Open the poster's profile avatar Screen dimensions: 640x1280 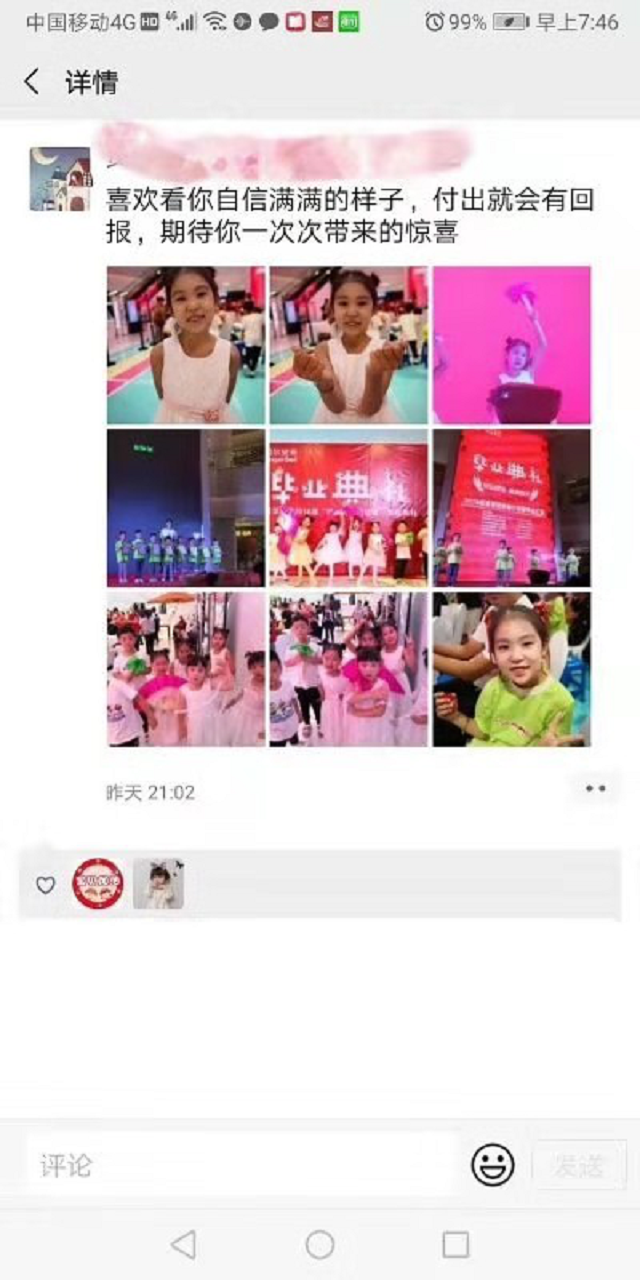click(x=60, y=179)
